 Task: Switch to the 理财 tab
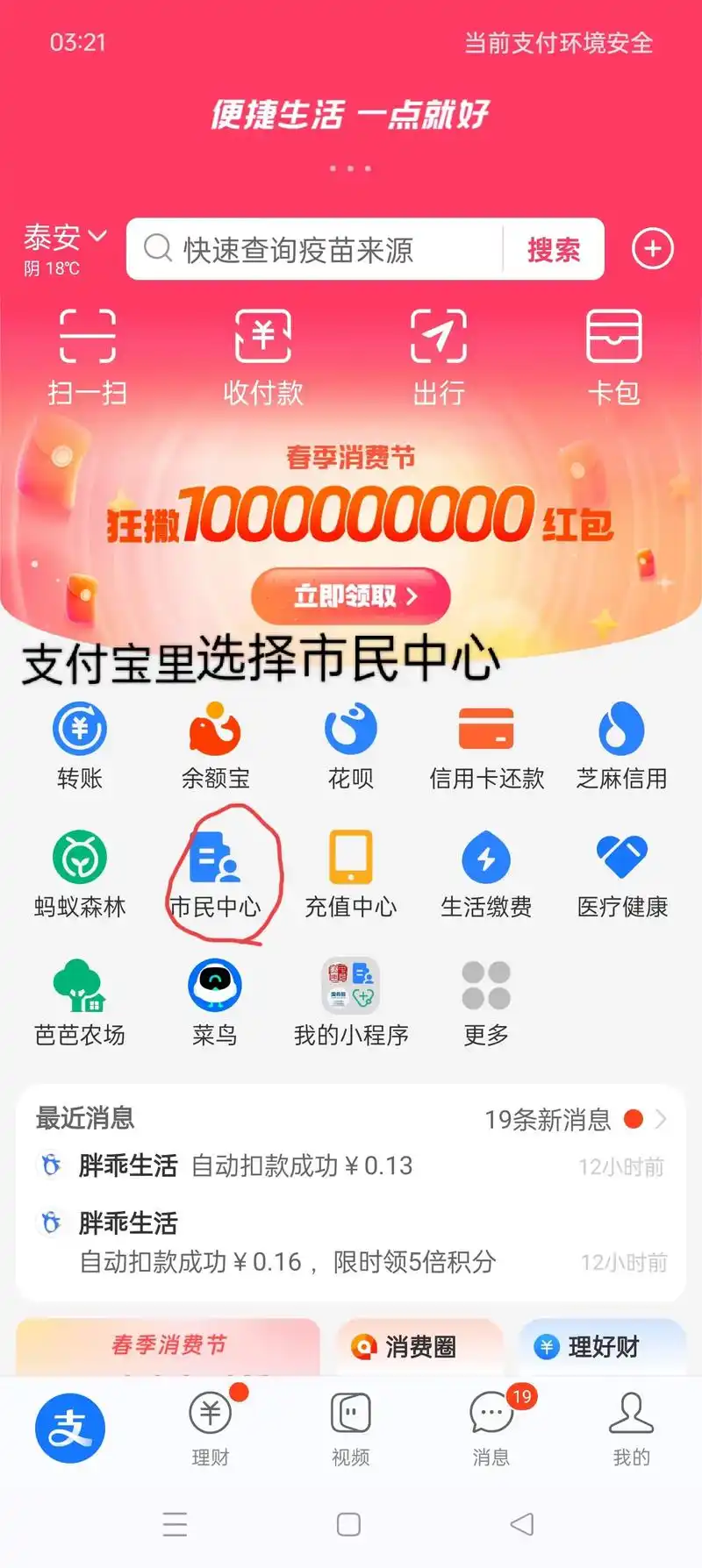click(x=211, y=1428)
